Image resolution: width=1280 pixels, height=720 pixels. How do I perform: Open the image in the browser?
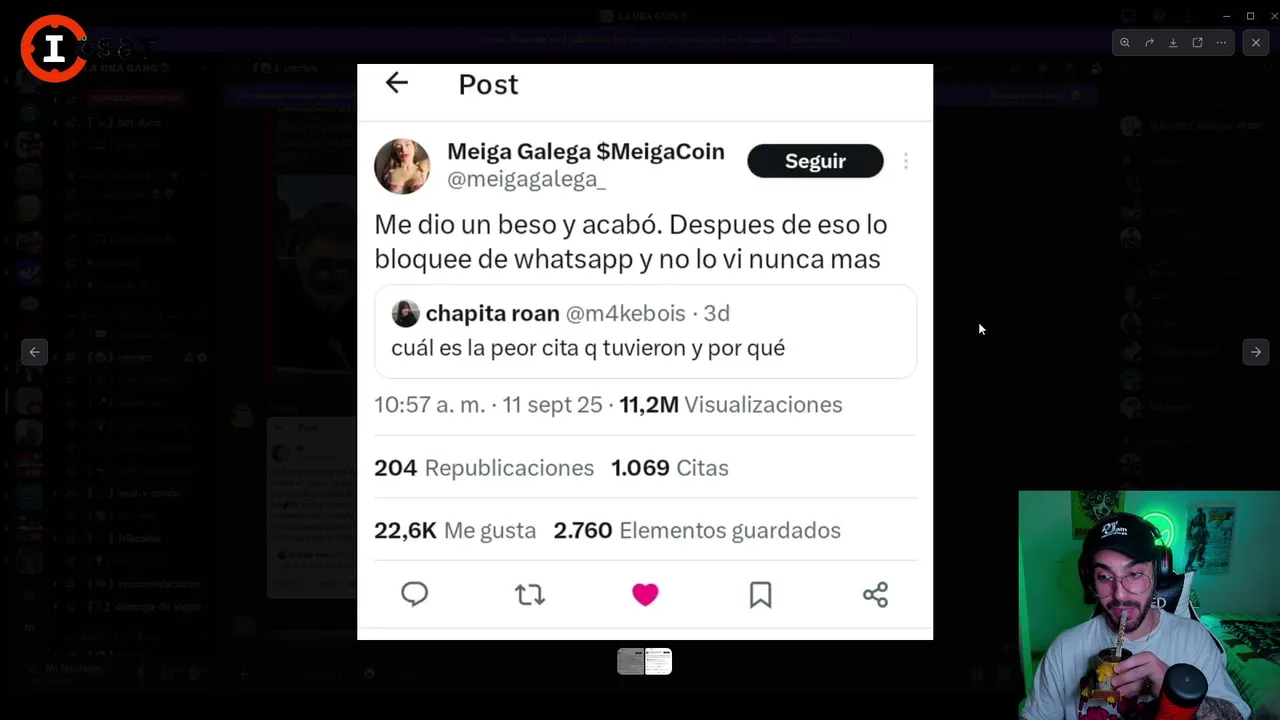coord(1197,43)
